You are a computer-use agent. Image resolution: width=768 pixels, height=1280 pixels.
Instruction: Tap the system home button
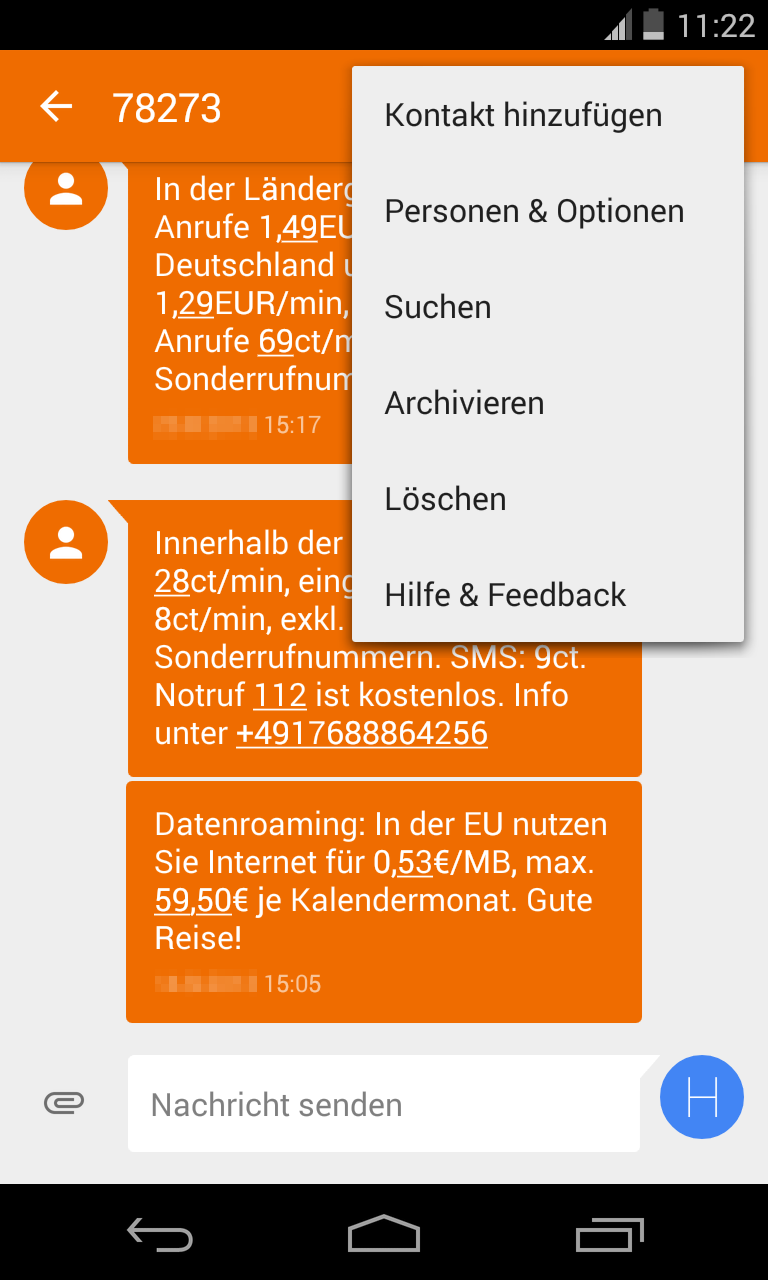pyautogui.click(x=383, y=1235)
